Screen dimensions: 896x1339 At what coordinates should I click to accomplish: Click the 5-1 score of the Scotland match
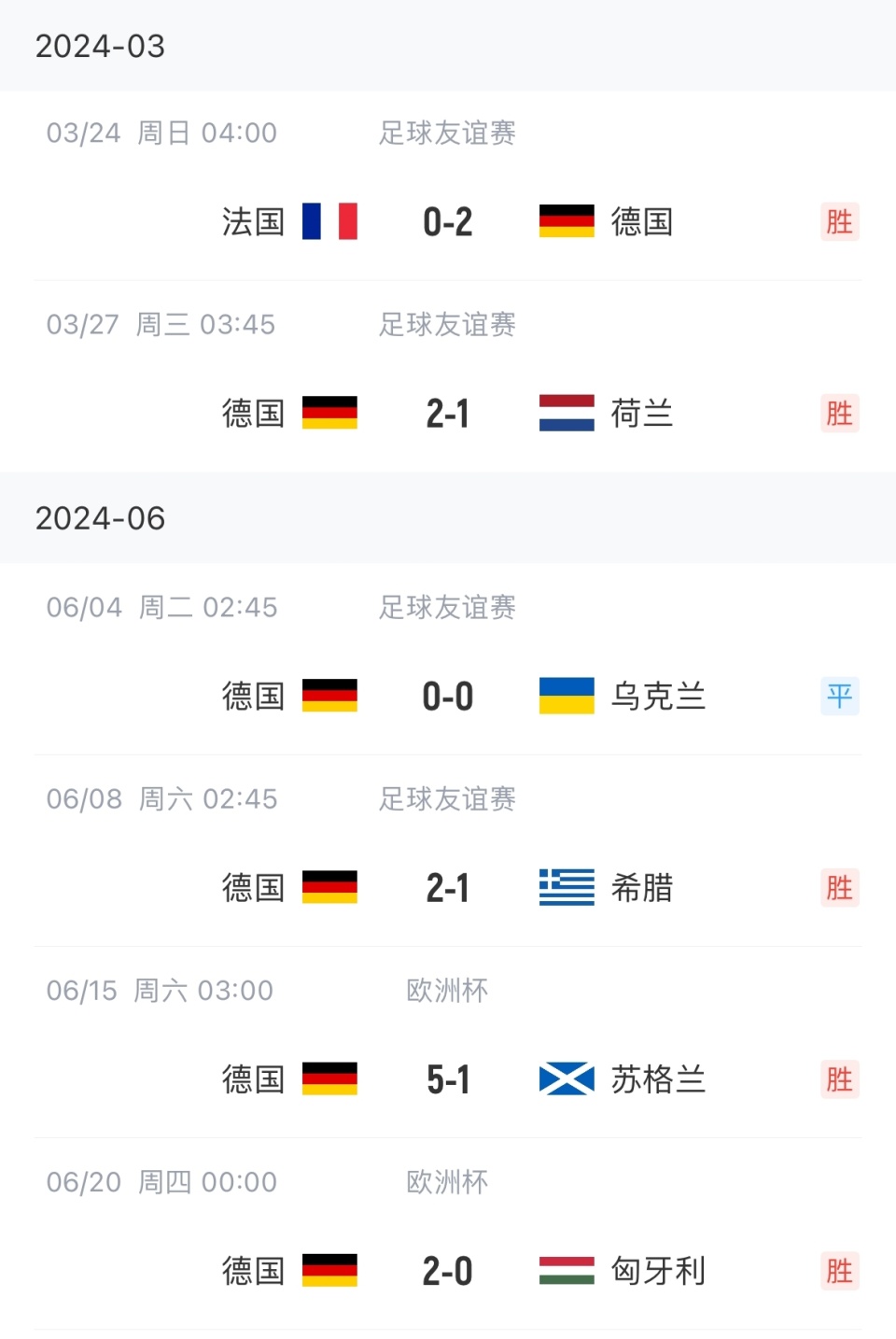(448, 1079)
